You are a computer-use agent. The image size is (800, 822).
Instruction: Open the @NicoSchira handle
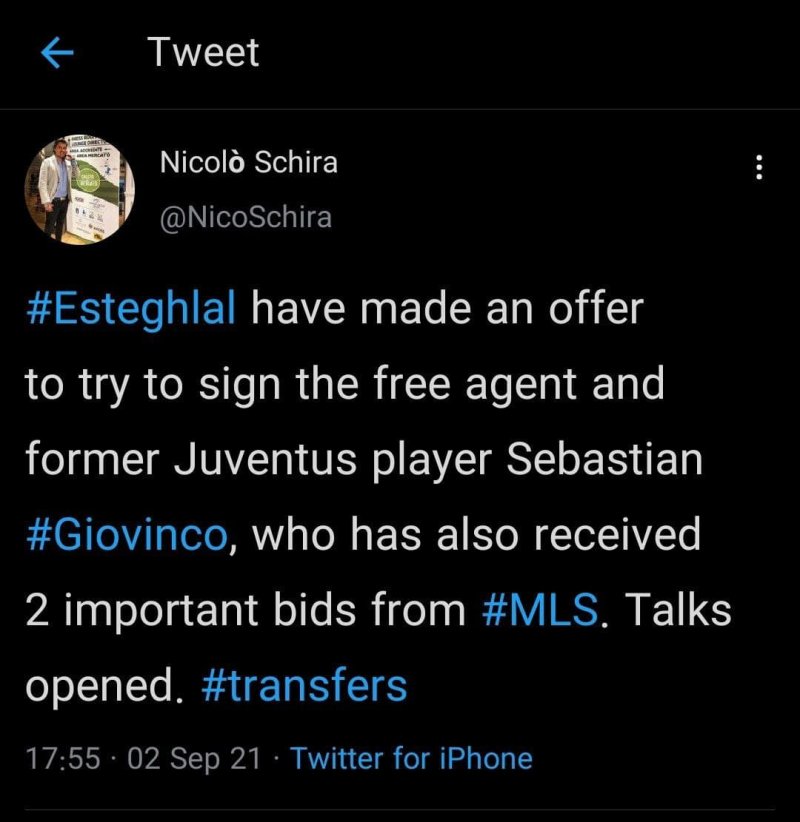pyautogui.click(x=245, y=216)
